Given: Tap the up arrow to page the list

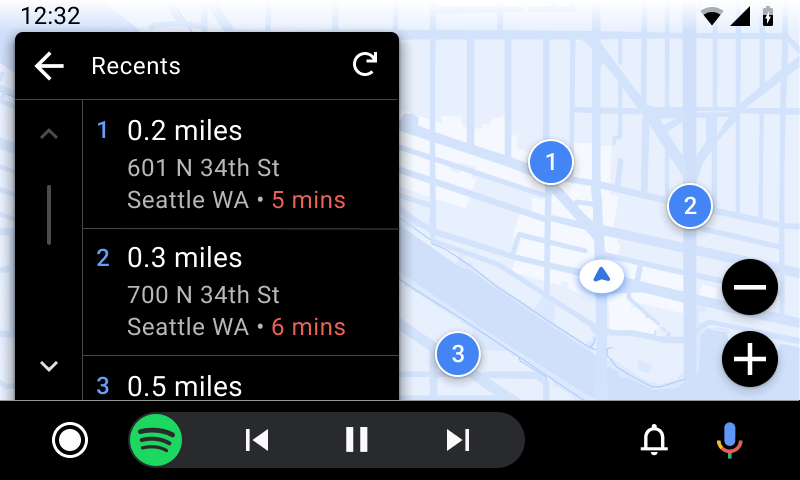Looking at the screenshot, I should pos(49,134).
